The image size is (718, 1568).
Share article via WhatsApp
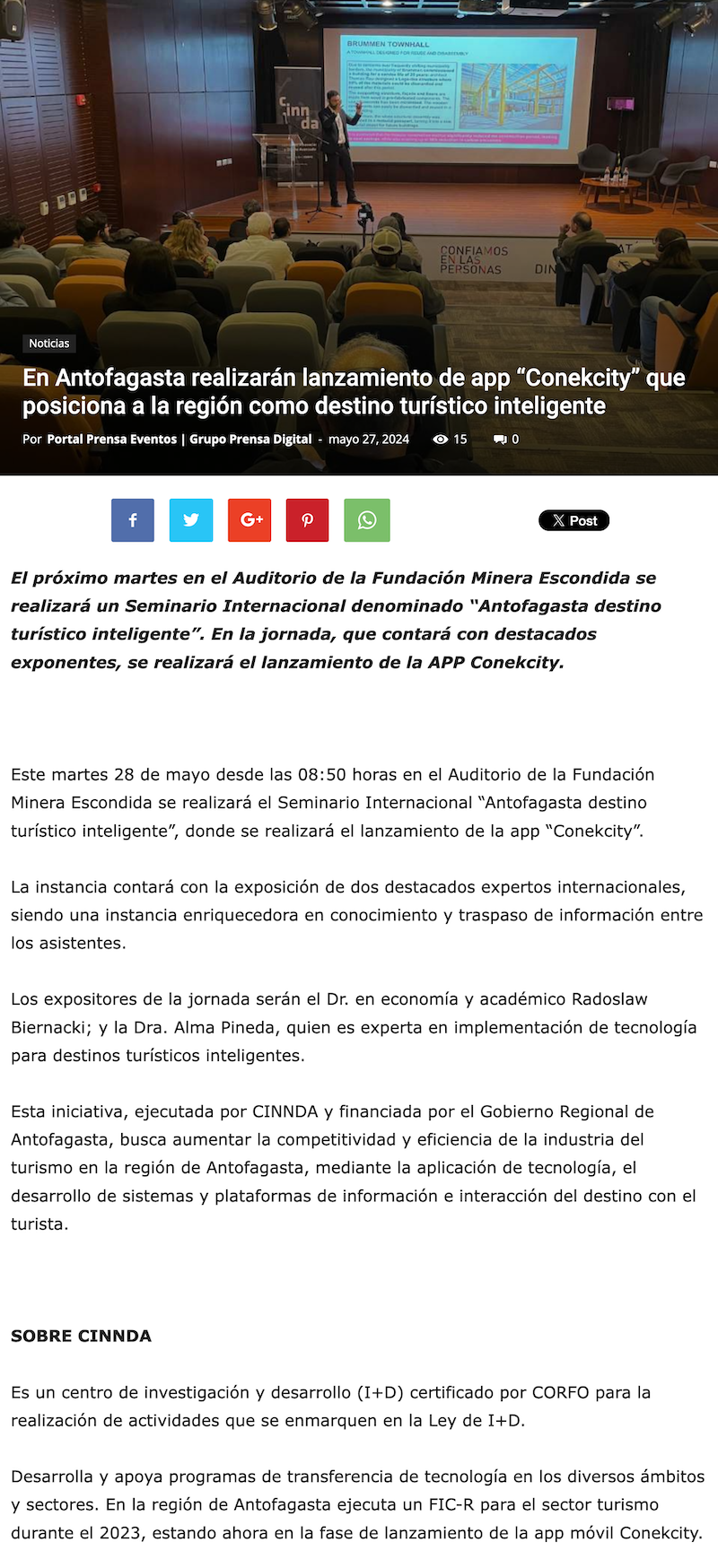(x=366, y=520)
